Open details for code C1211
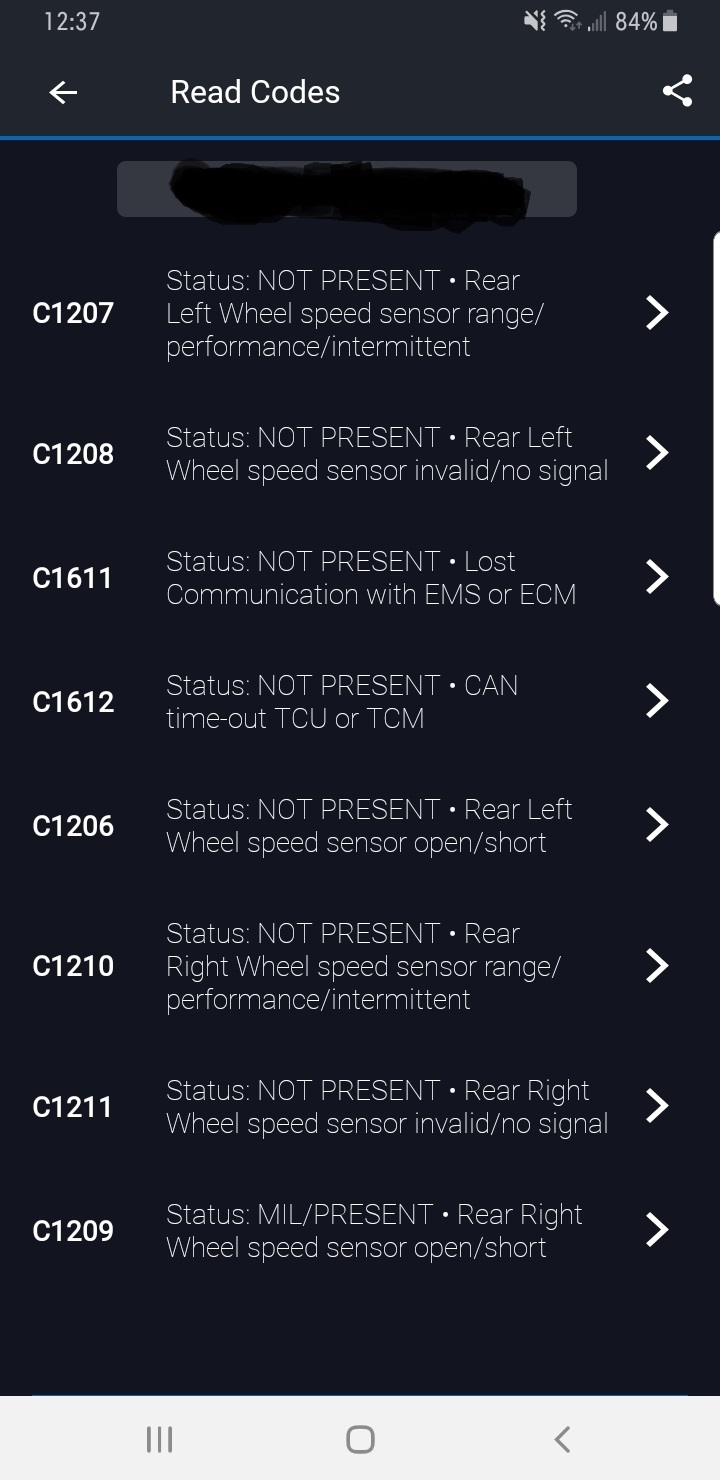The height and width of the screenshot is (1480, 720). pos(360,1106)
